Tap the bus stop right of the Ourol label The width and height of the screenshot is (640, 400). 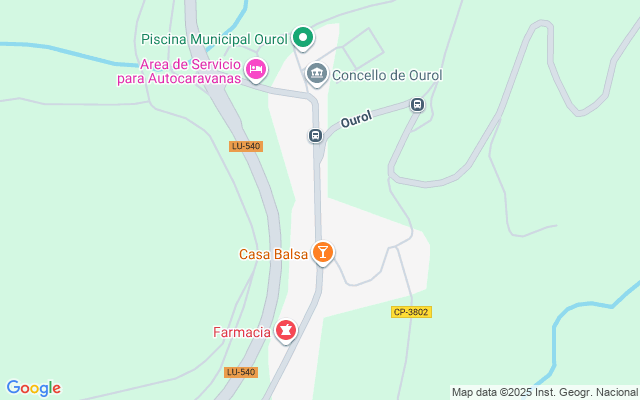[417, 105]
